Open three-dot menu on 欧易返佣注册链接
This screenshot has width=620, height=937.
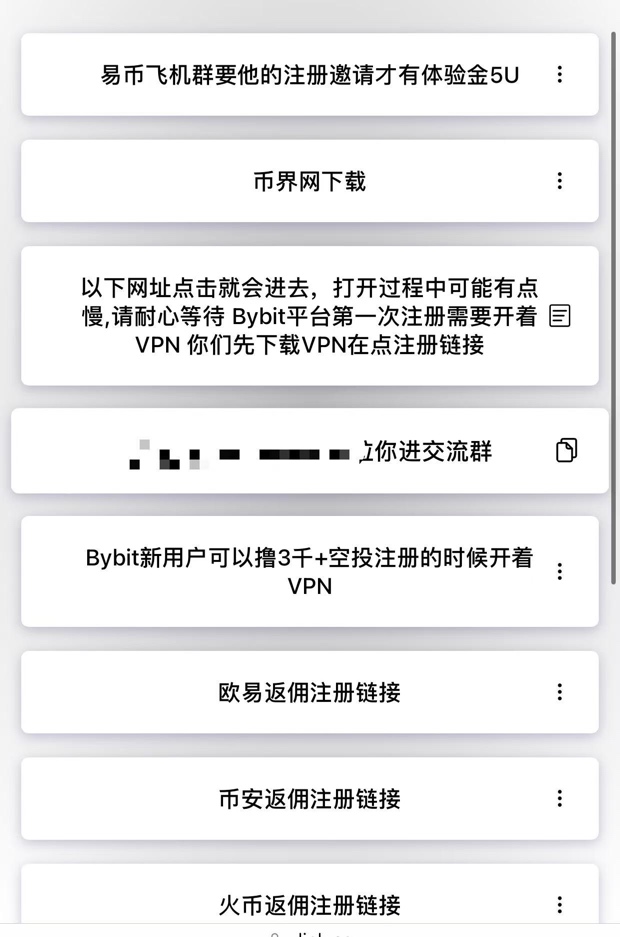560,692
